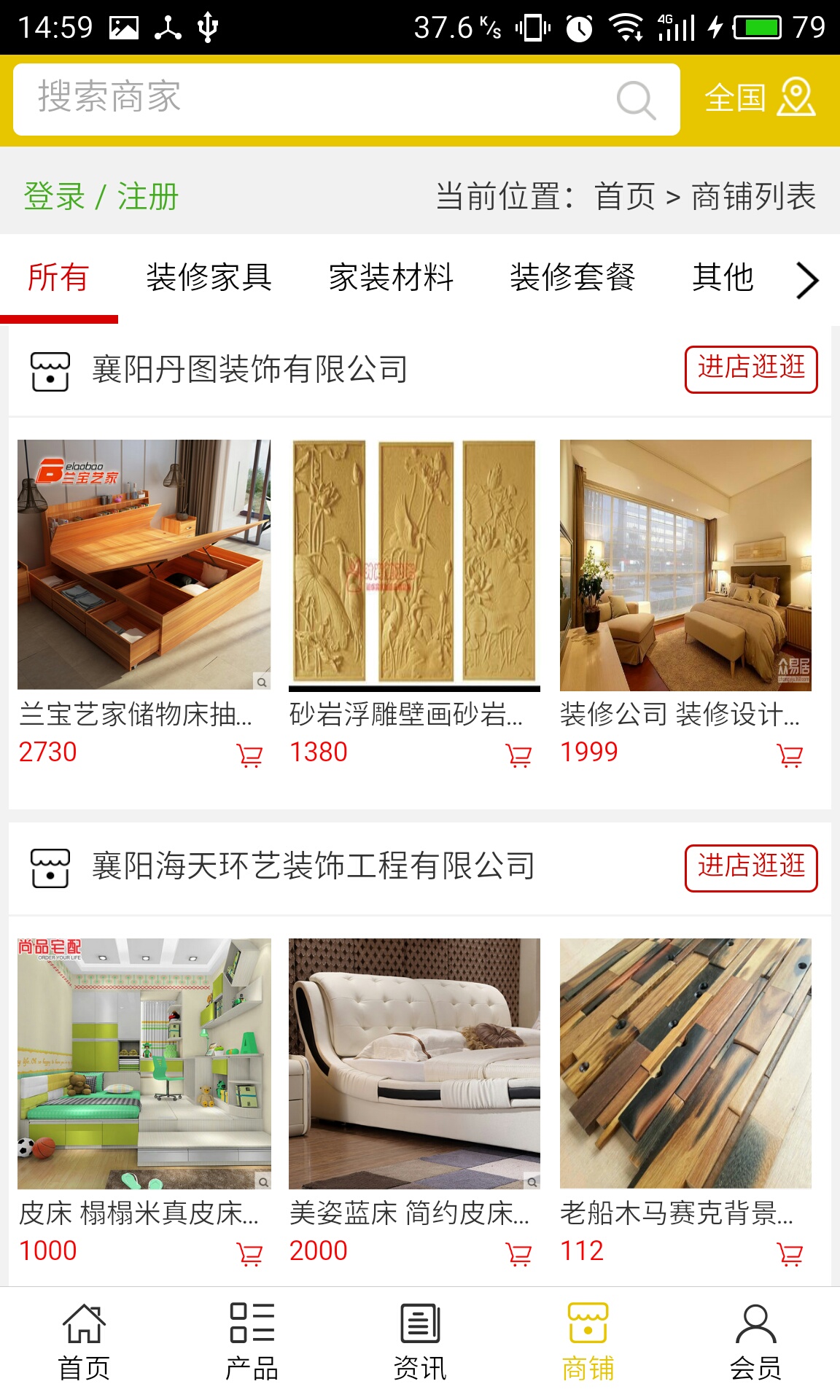Tap the 搜索商家 search field
The image size is (840, 1400).
click(x=321, y=98)
